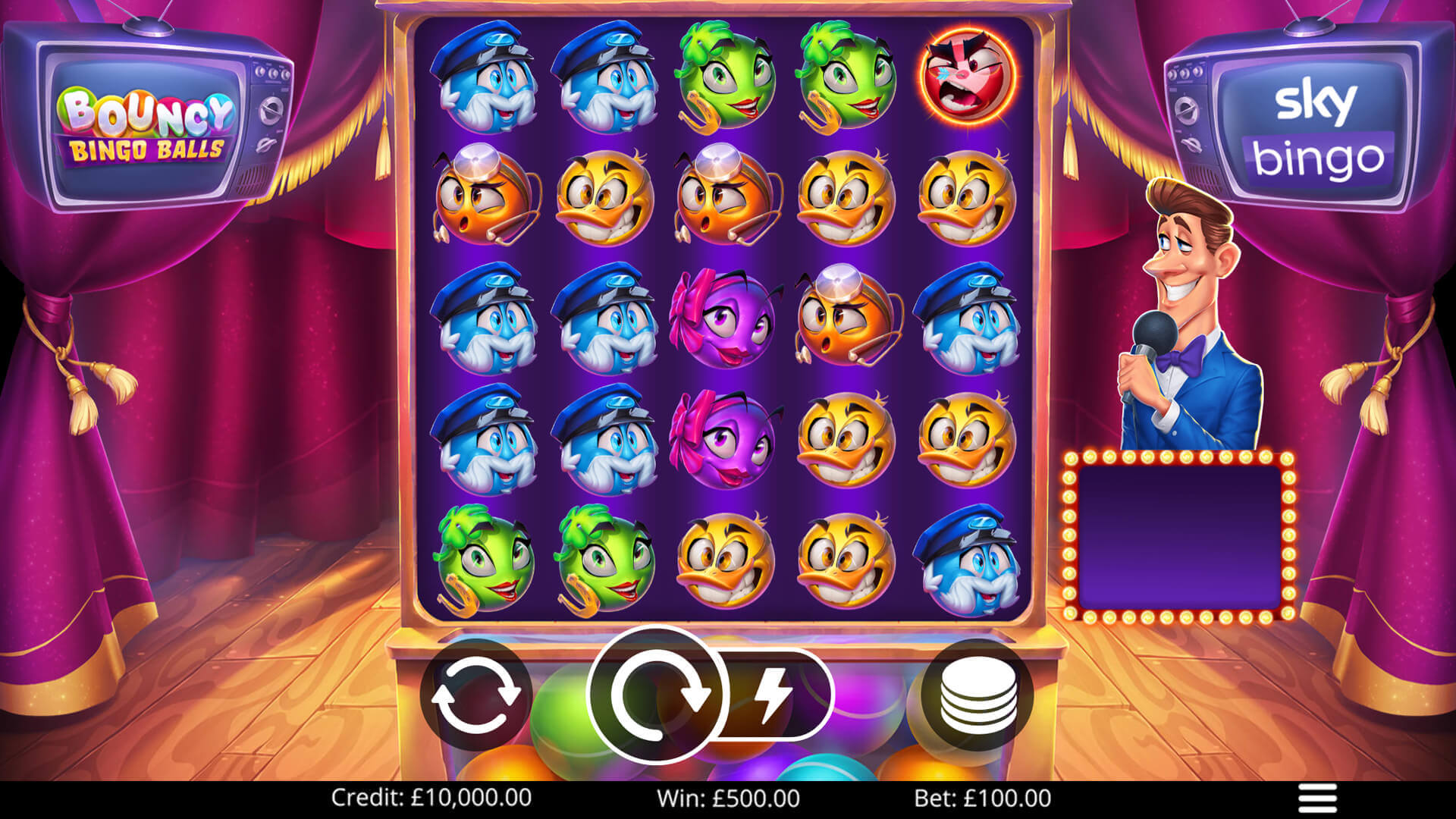Open the hamburger menu
Screen dimensions: 1456x819
(x=1317, y=799)
